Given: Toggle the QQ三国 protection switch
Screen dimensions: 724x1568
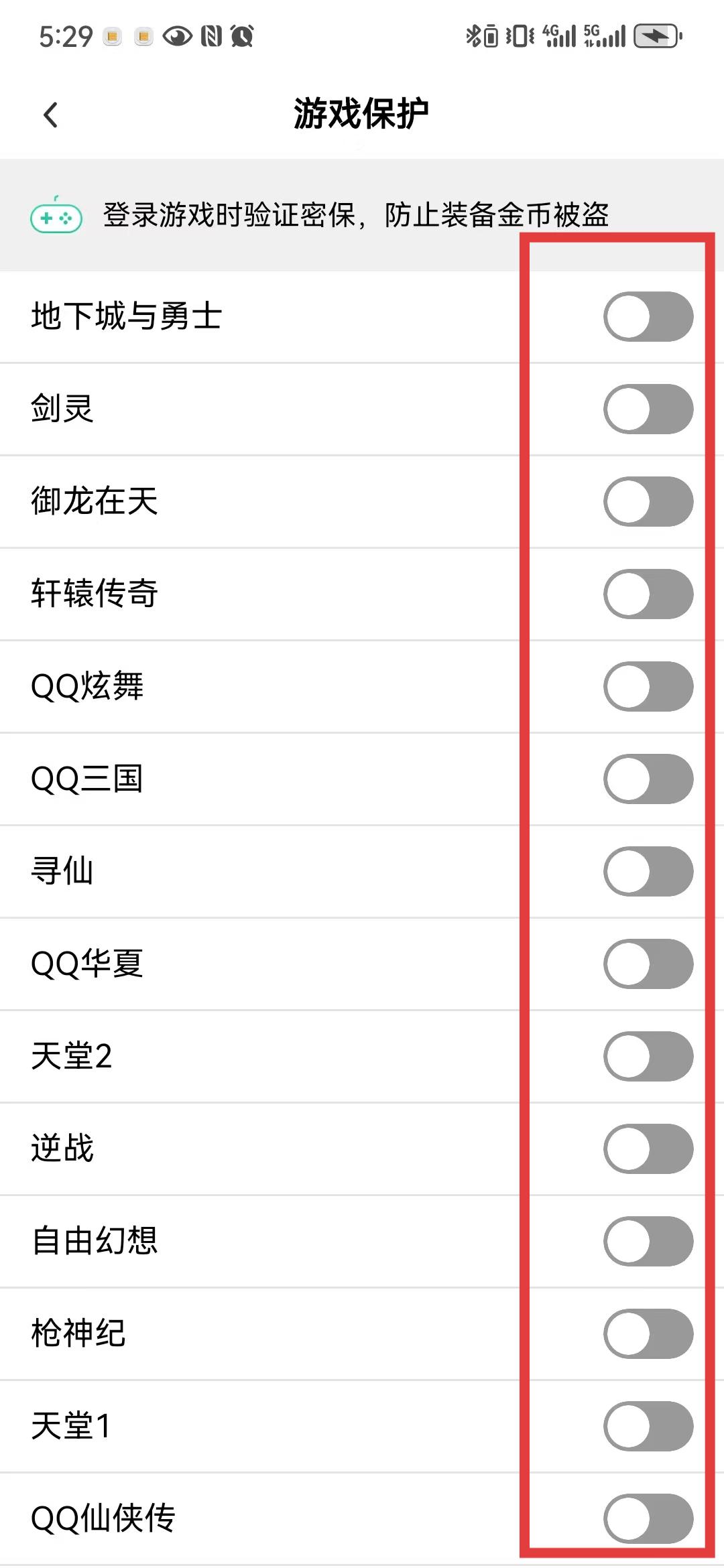Looking at the screenshot, I should [648, 778].
